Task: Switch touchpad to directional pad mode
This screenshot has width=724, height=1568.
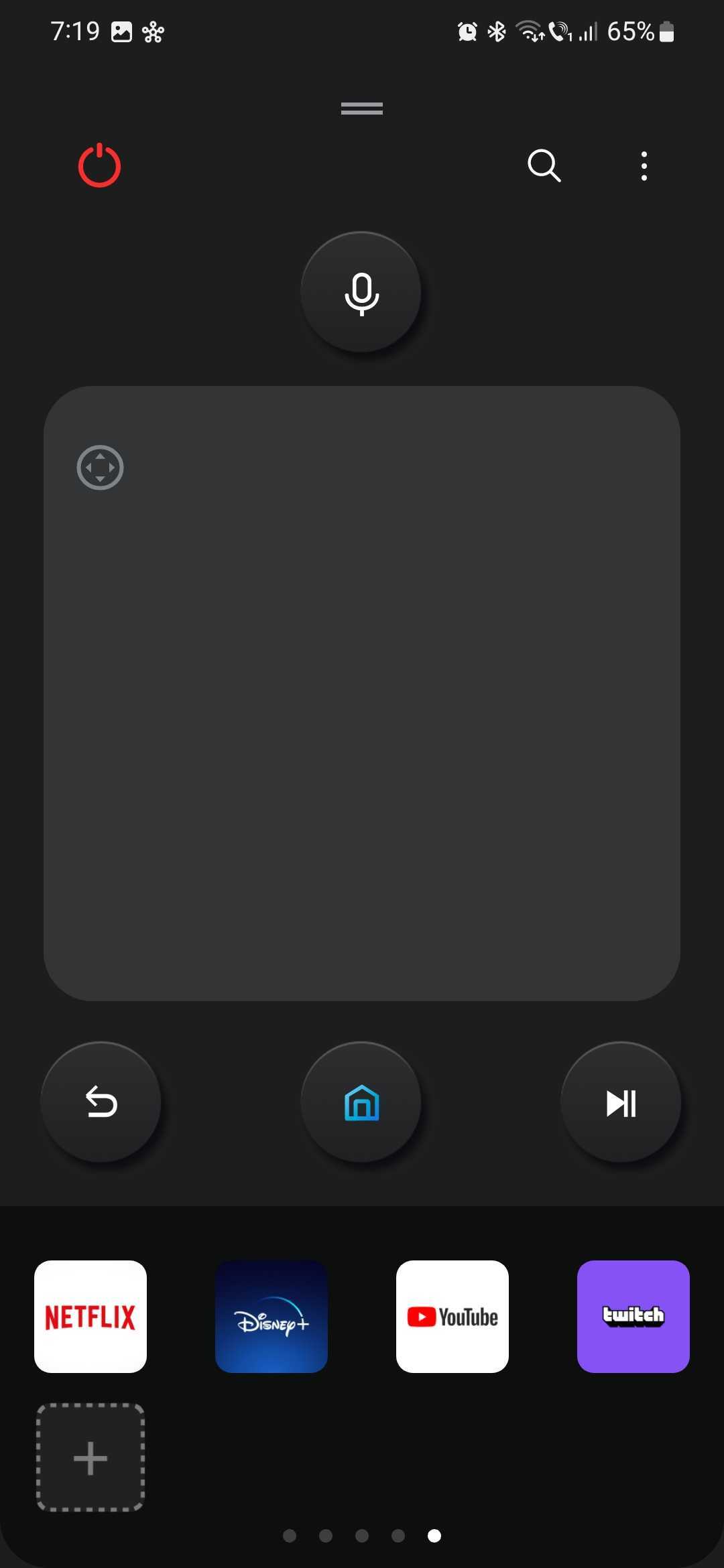Action: click(101, 468)
